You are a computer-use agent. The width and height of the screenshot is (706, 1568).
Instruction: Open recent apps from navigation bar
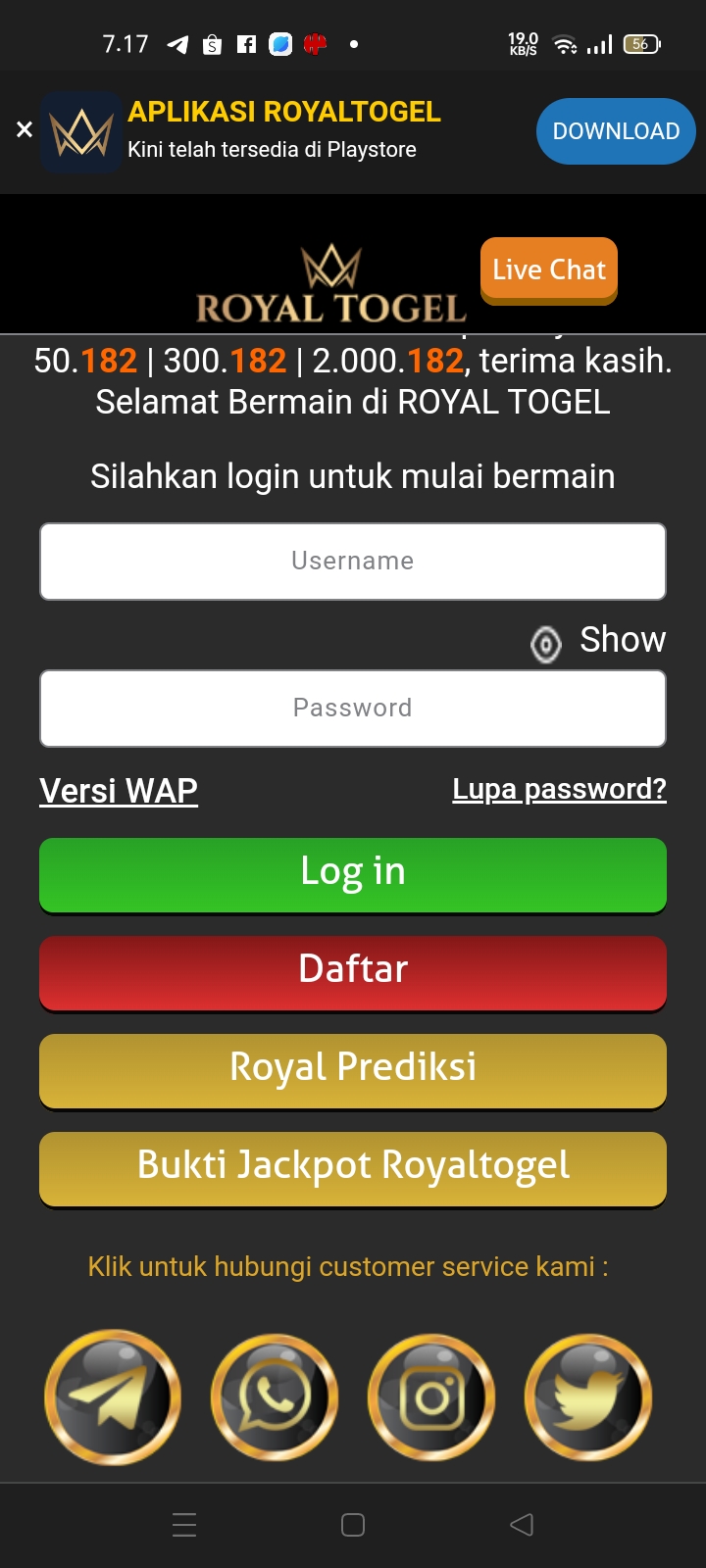[x=184, y=1525]
